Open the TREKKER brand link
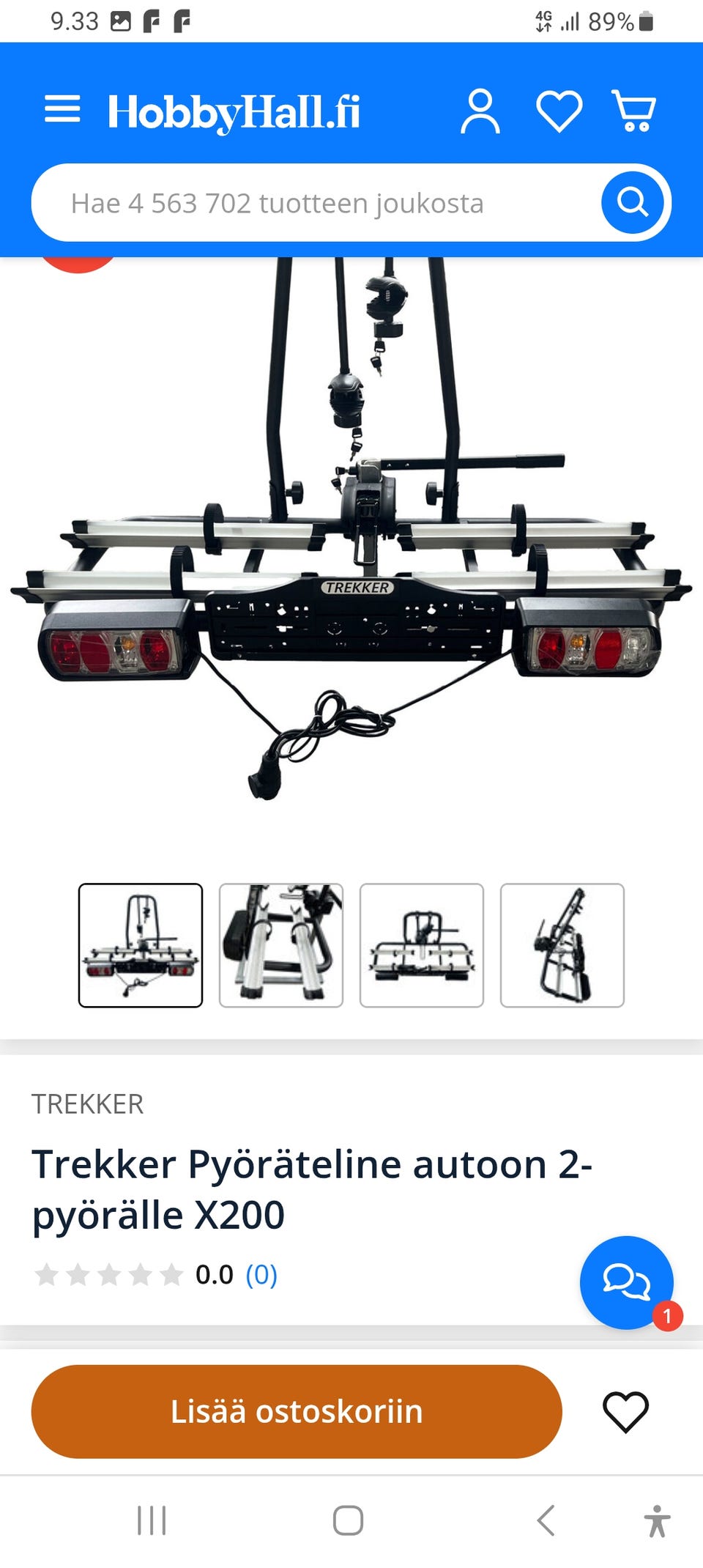This screenshot has height=1568, width=703. click(x=88, y=1104)
